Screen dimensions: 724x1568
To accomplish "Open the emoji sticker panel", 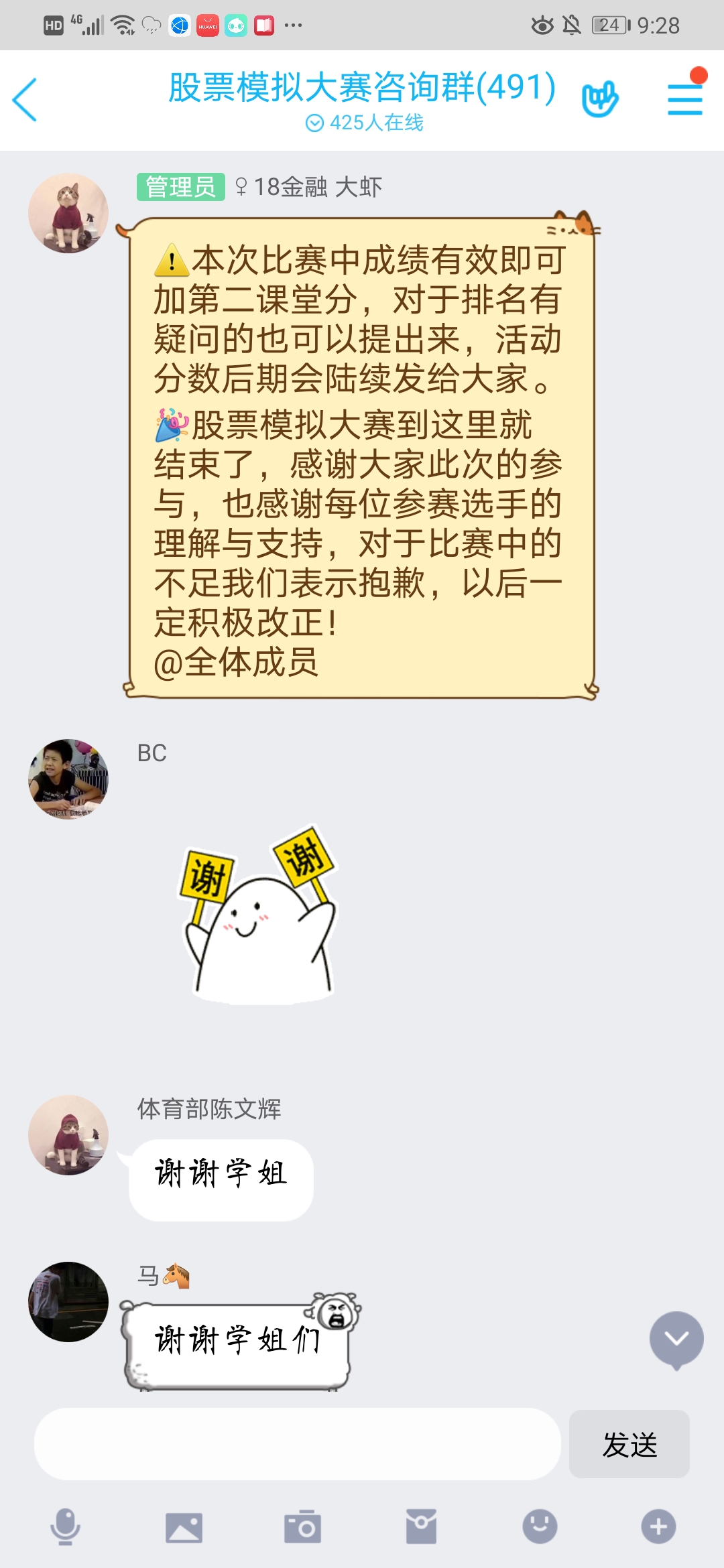I will (540, 1527).
